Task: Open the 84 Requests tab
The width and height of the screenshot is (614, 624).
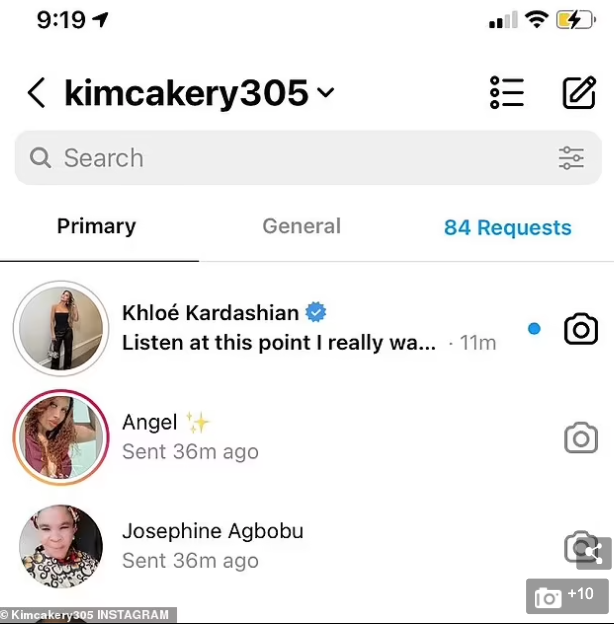Action: click(x=507, y=228)
